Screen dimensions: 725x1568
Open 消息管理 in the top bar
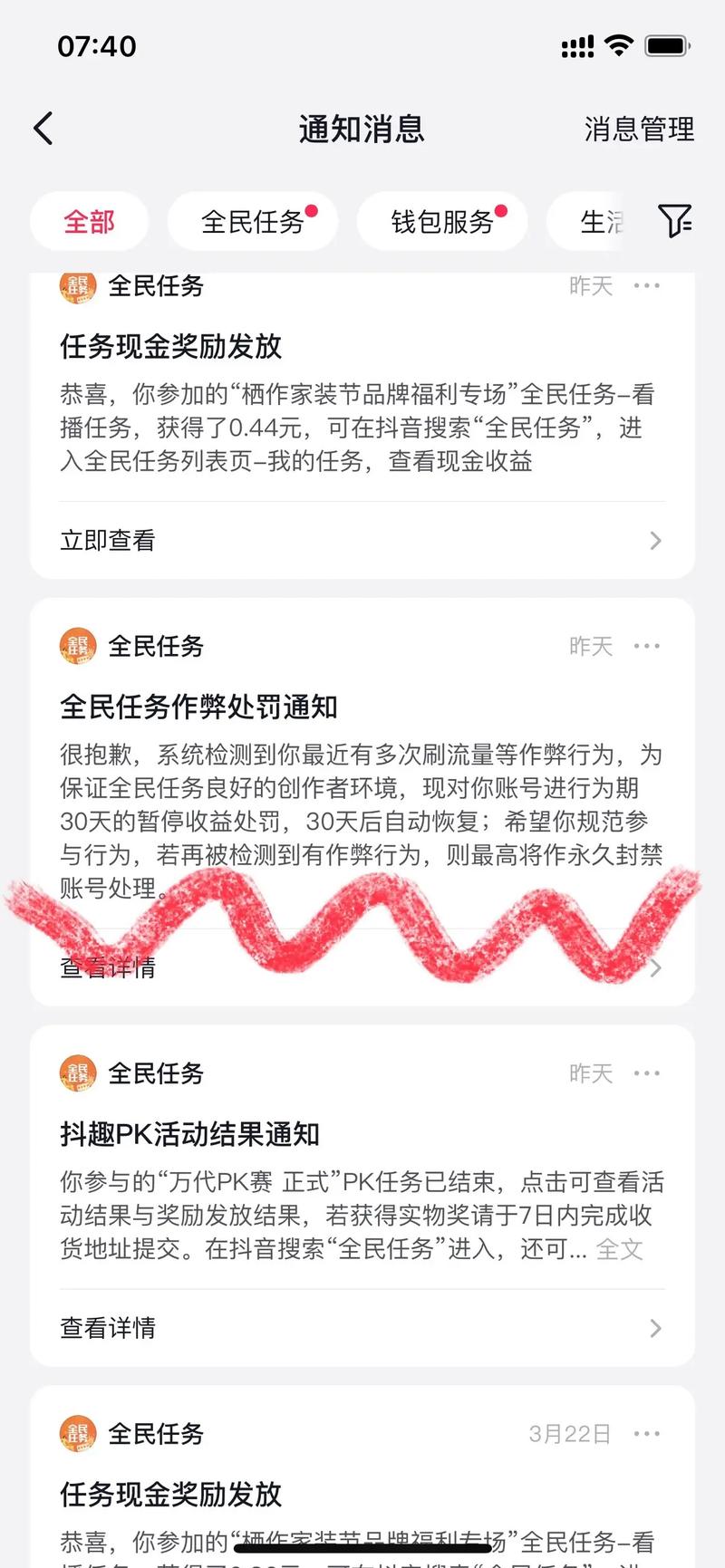(639, 129)
